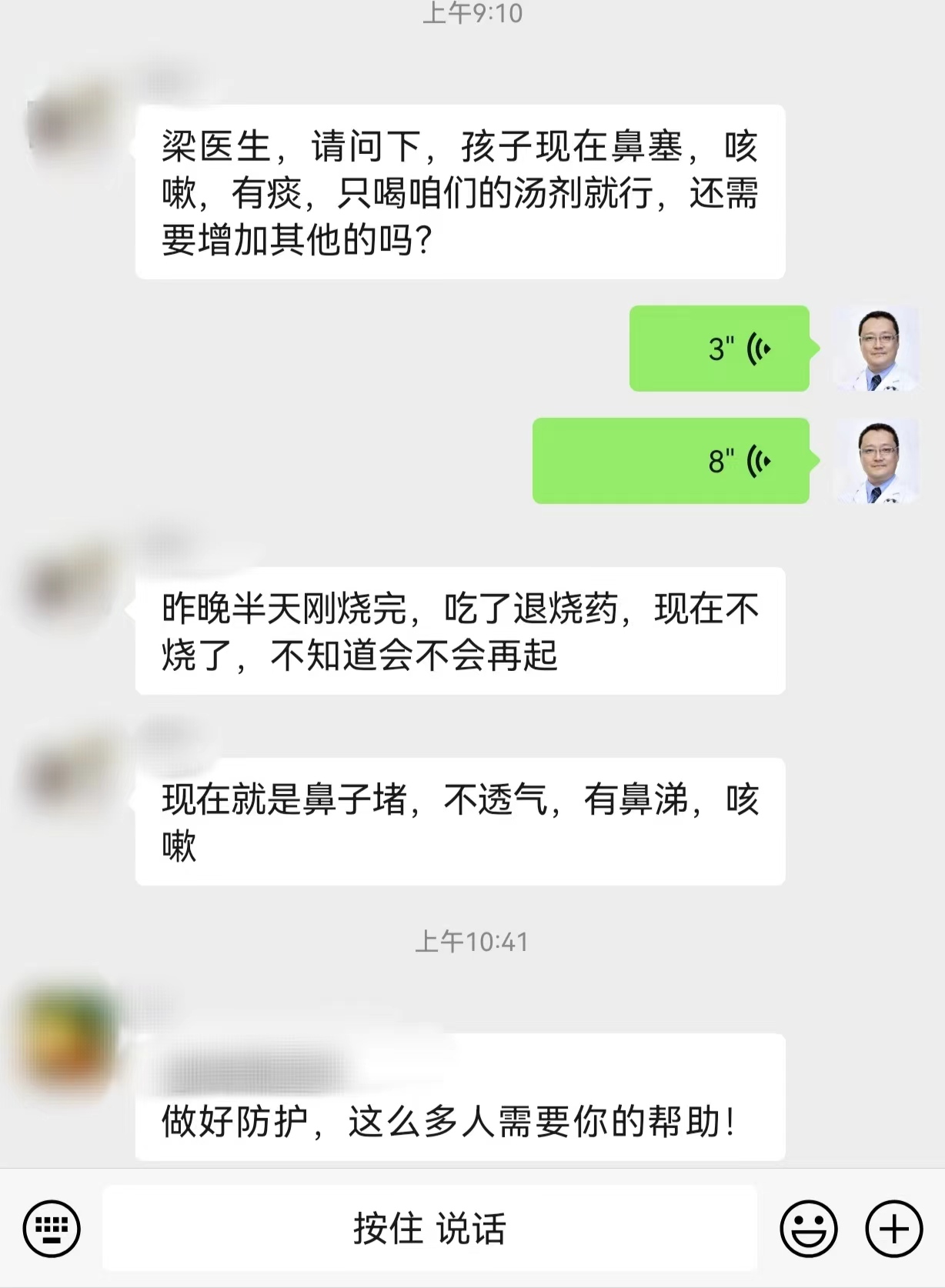Play the 8-second voice message
Viewport: 945px width, 1288px height.
click(670, 461)
